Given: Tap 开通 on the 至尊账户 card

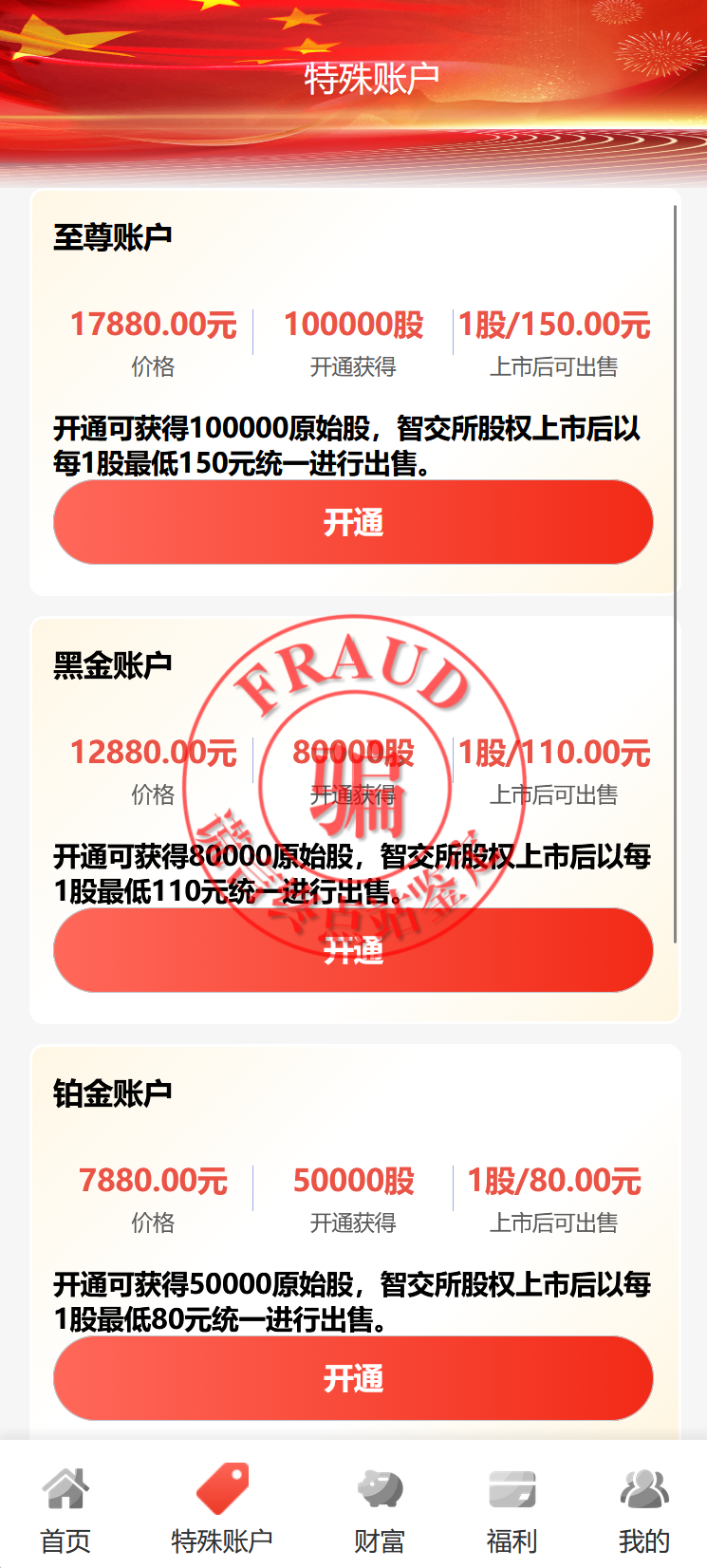Looking at the screenshot, I should tap(353, 521).
